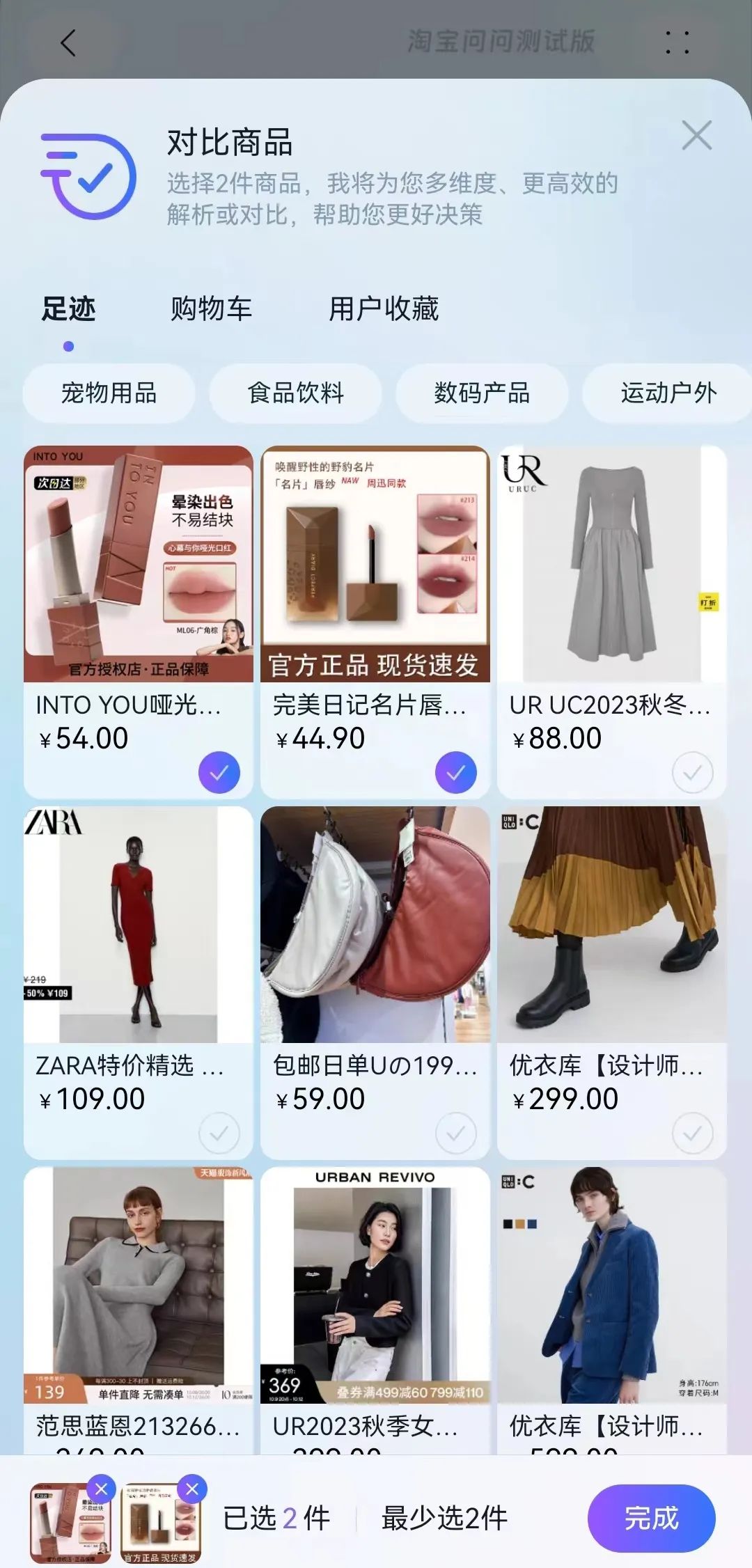Filter by 食品饮料 chip
Screen dimensions: 752x1568
tap(295, 393)
